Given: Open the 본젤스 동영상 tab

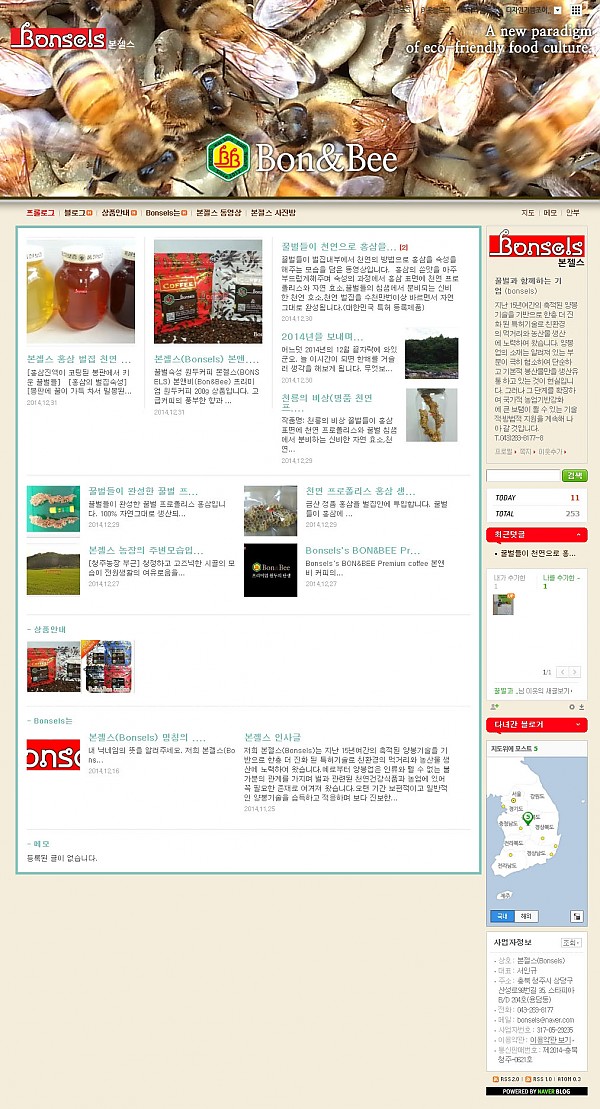Looking at the screenshot, I should point(218,213).
